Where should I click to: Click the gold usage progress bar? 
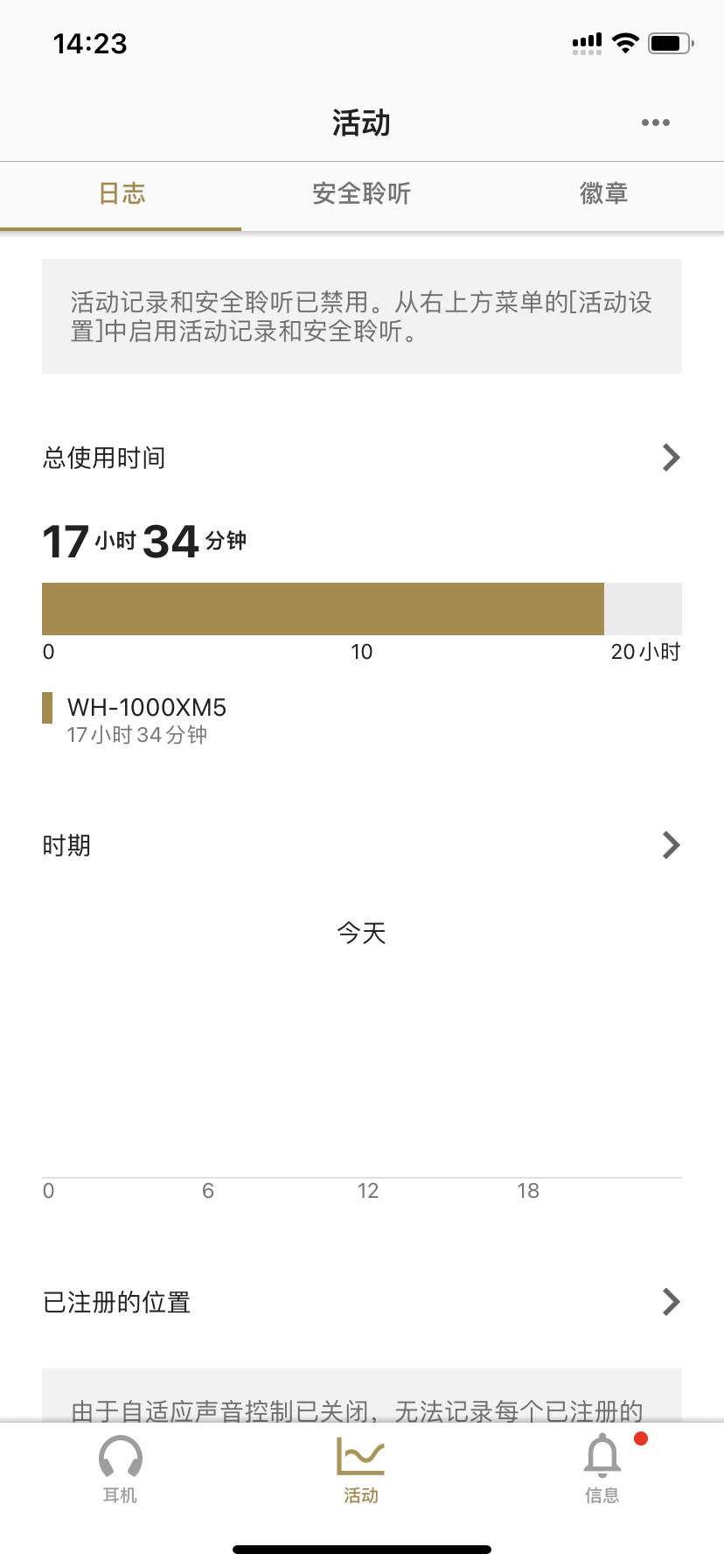tap(324, 607)
